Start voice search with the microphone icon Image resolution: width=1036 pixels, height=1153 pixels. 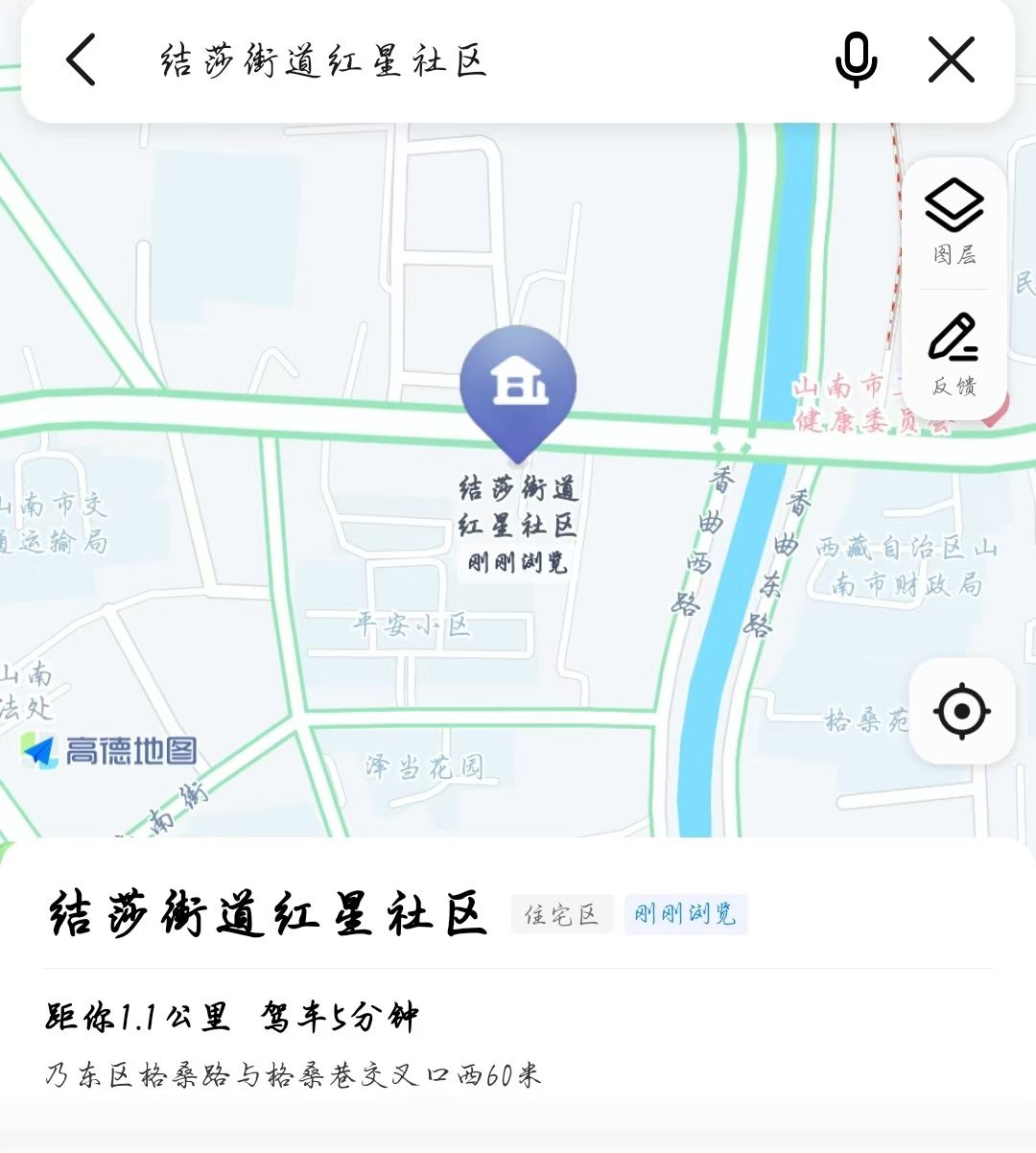[x=856, y=60]
